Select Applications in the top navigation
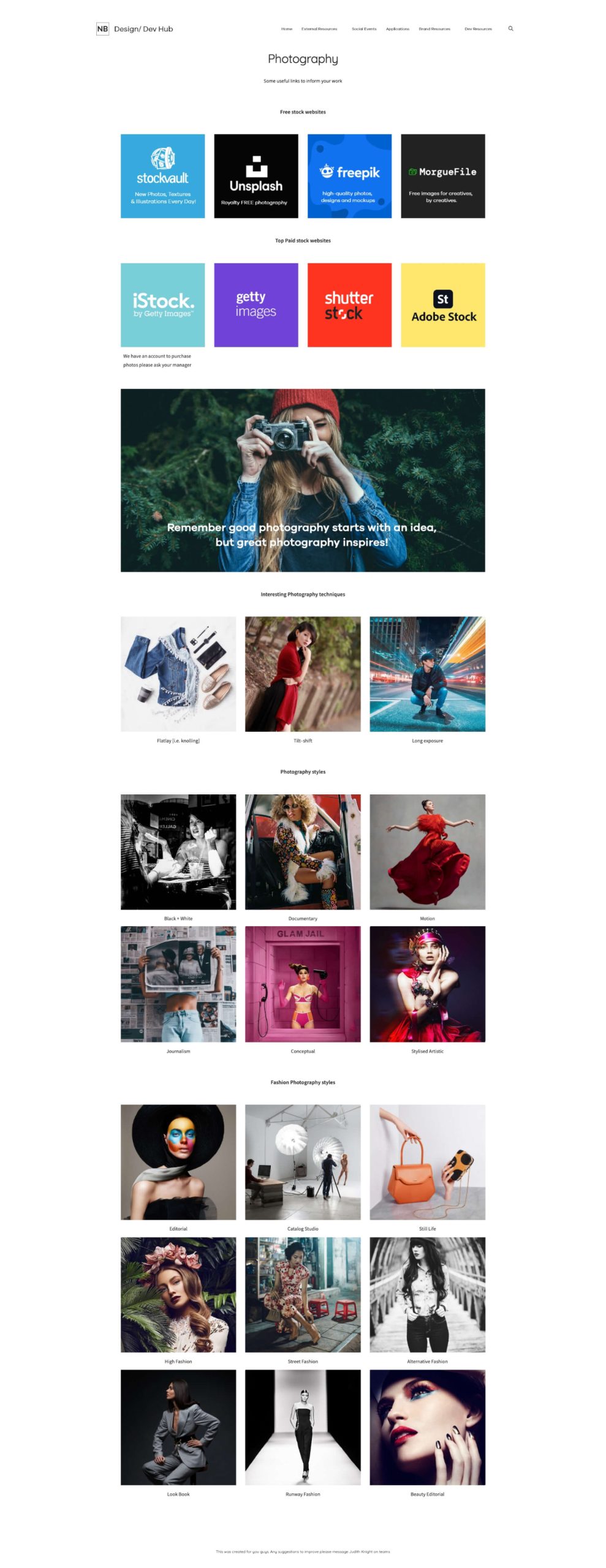The image size is (606, 1568). (397, 29)
